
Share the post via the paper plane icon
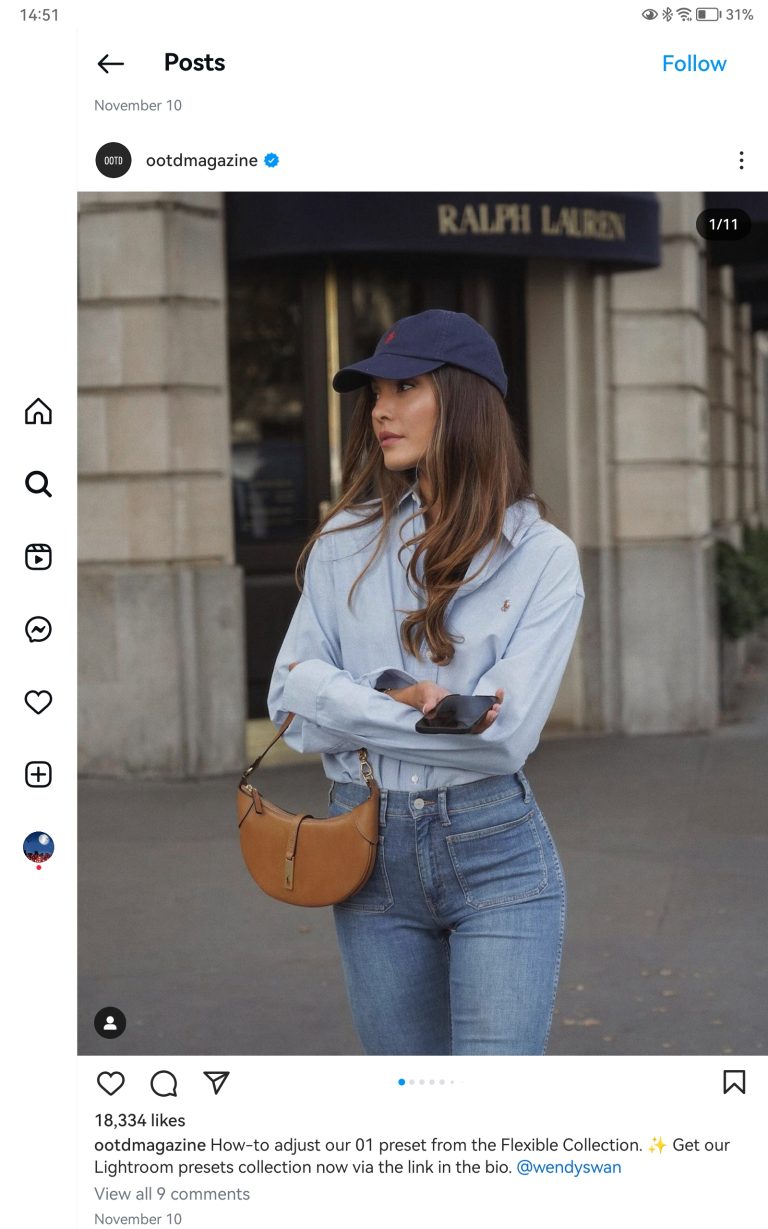pos(217,1082)
